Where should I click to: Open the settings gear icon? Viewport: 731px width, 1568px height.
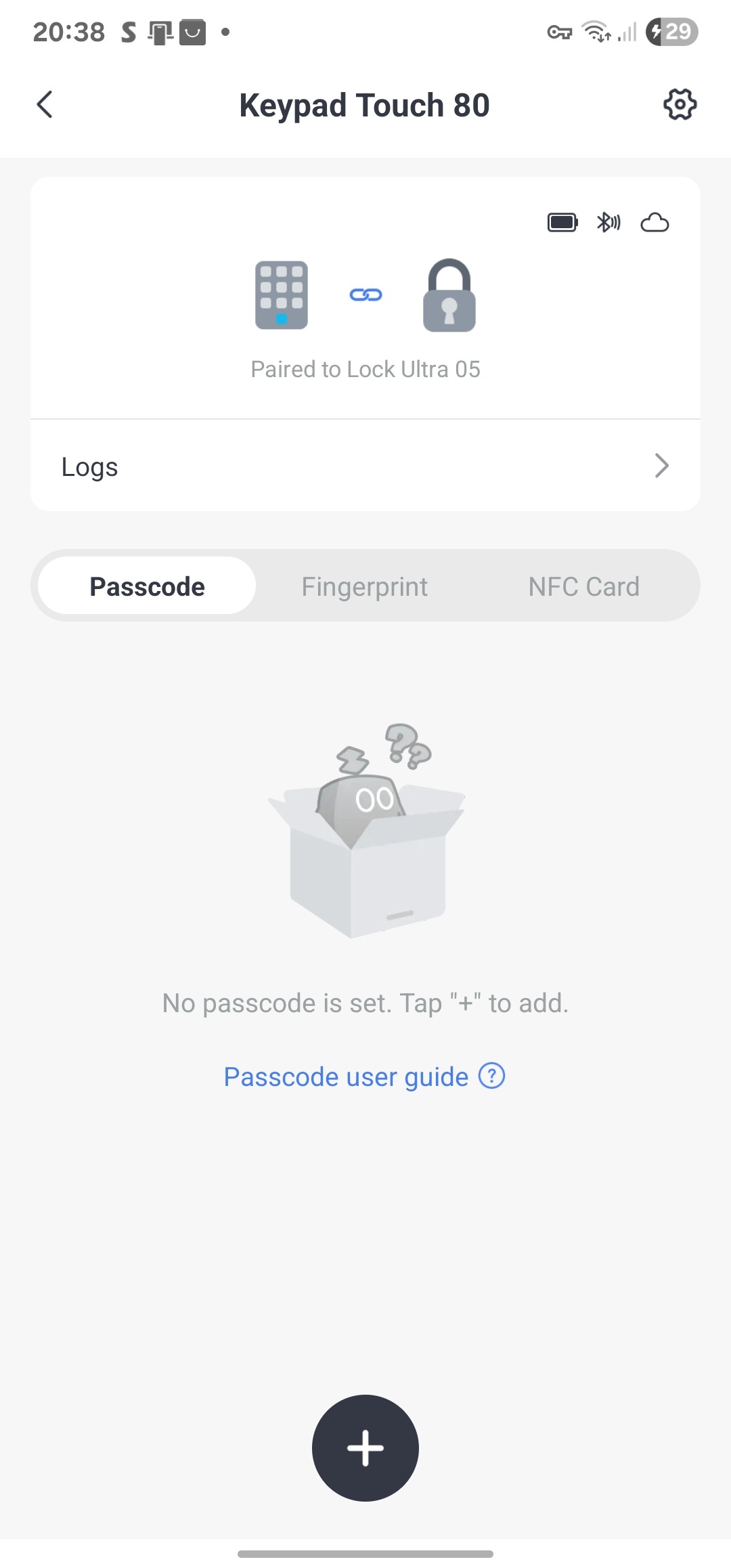coord(680,105)
